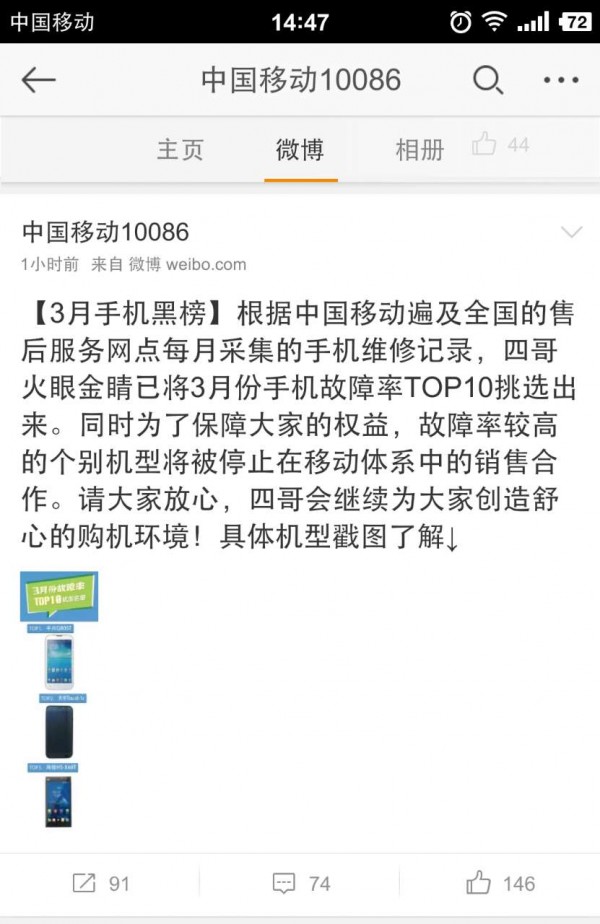The width and height of the screenshot is (600, 924).
Task: Expand the post options chevron
Action: pos(571,233)
